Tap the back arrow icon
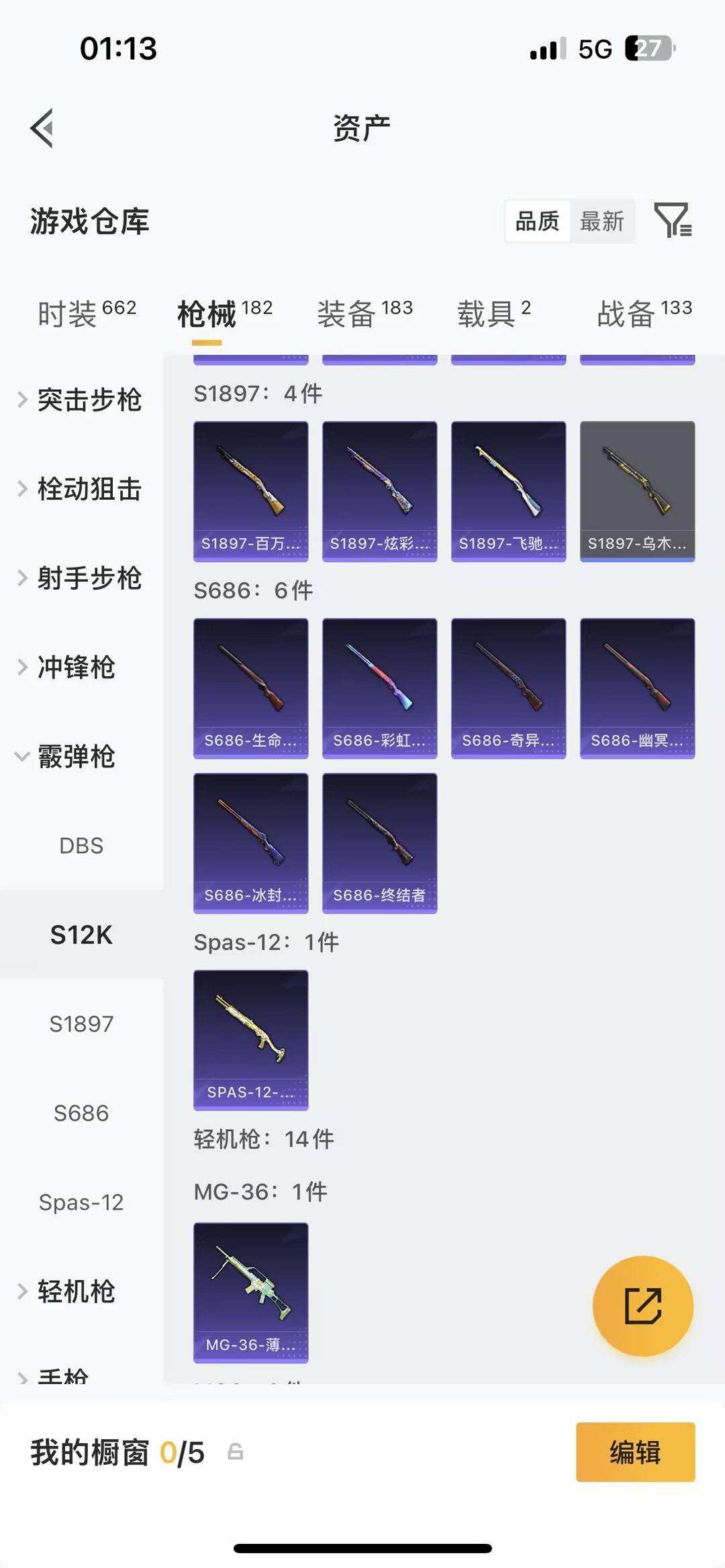This screenshot has height=1568, width=725. [42, 127]
